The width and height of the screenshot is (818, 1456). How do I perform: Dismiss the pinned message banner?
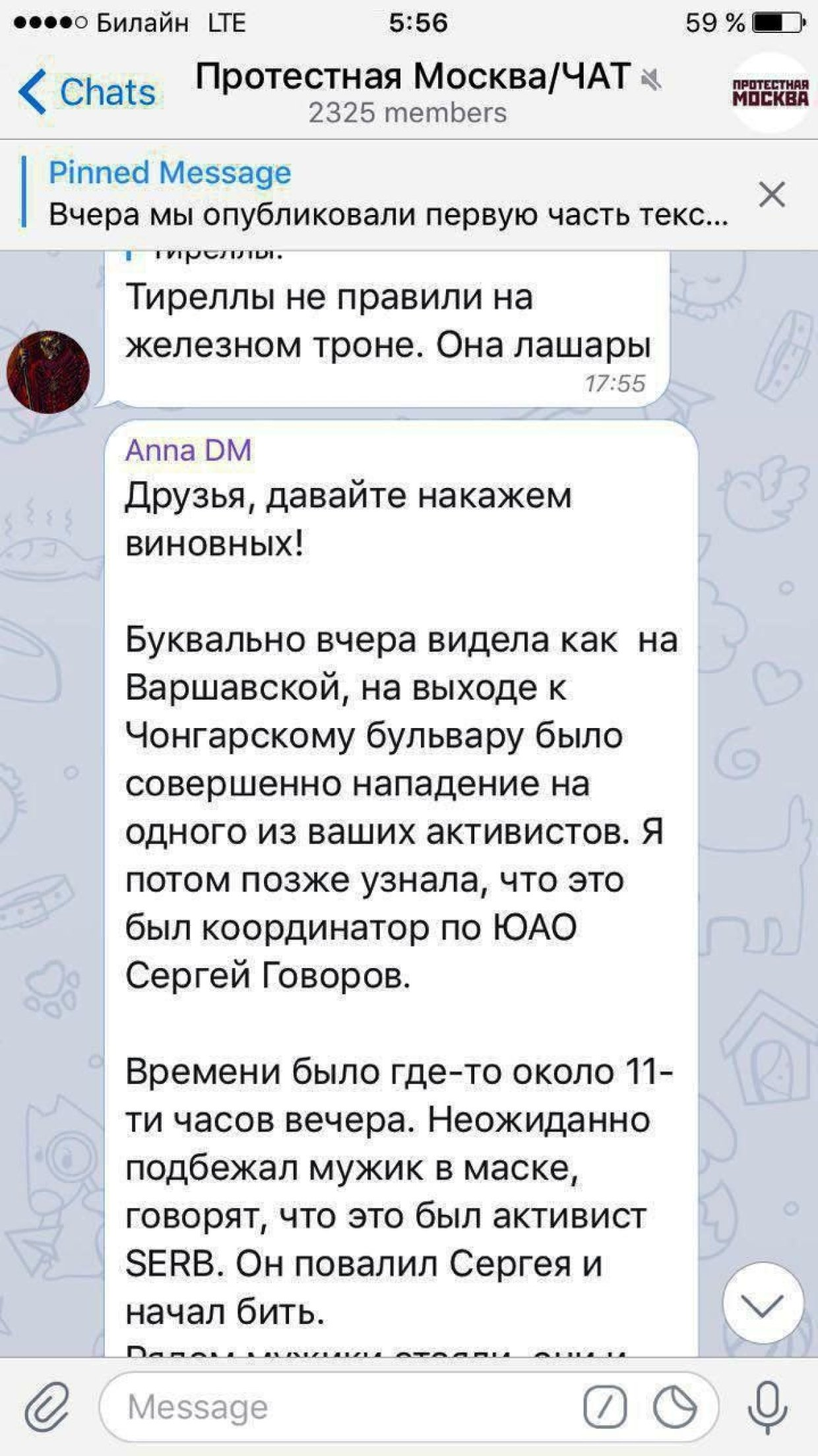[x=771, y=195]
